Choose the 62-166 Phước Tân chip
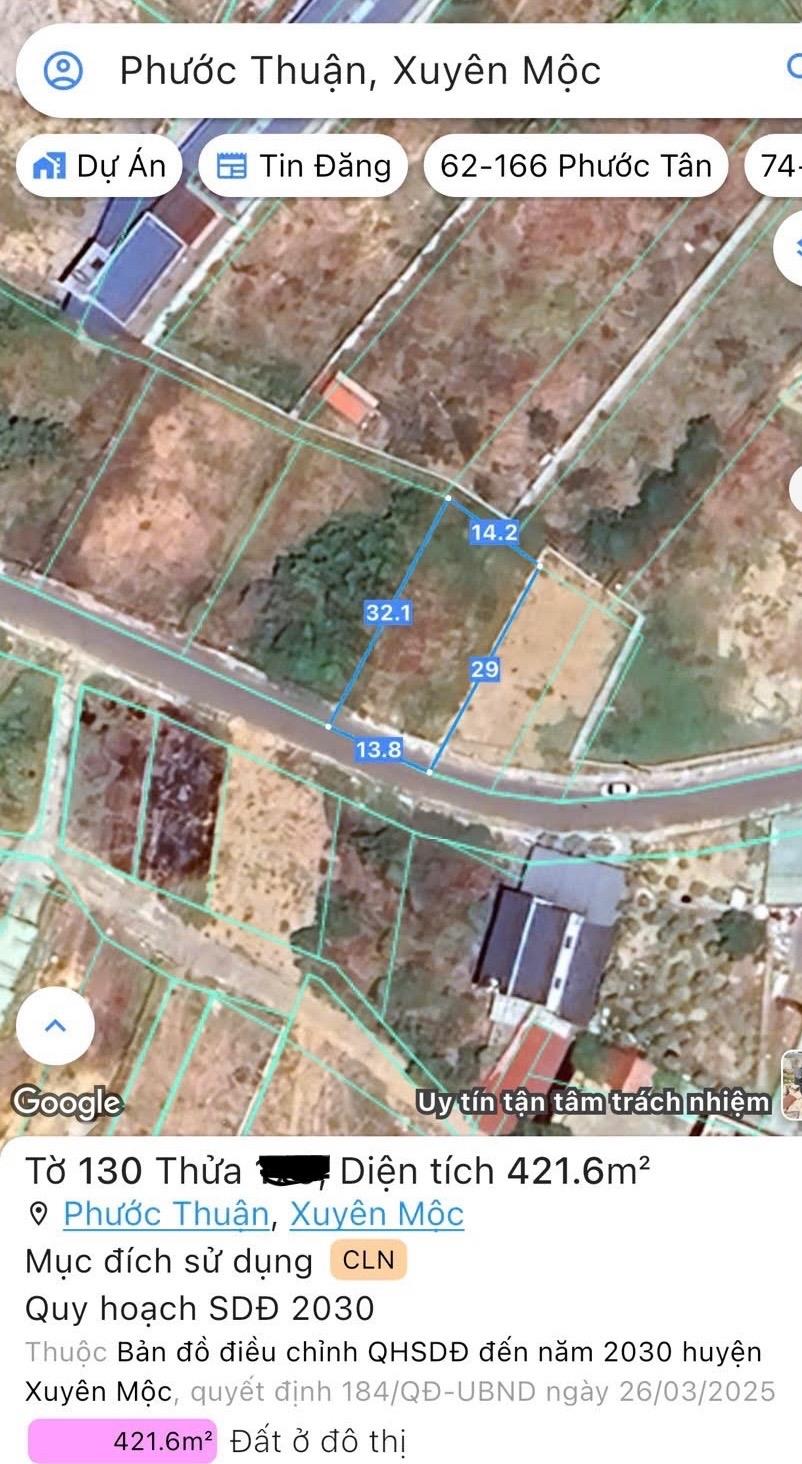The height and width of the screenshot is (1464, 802). [x=576, y=165]
